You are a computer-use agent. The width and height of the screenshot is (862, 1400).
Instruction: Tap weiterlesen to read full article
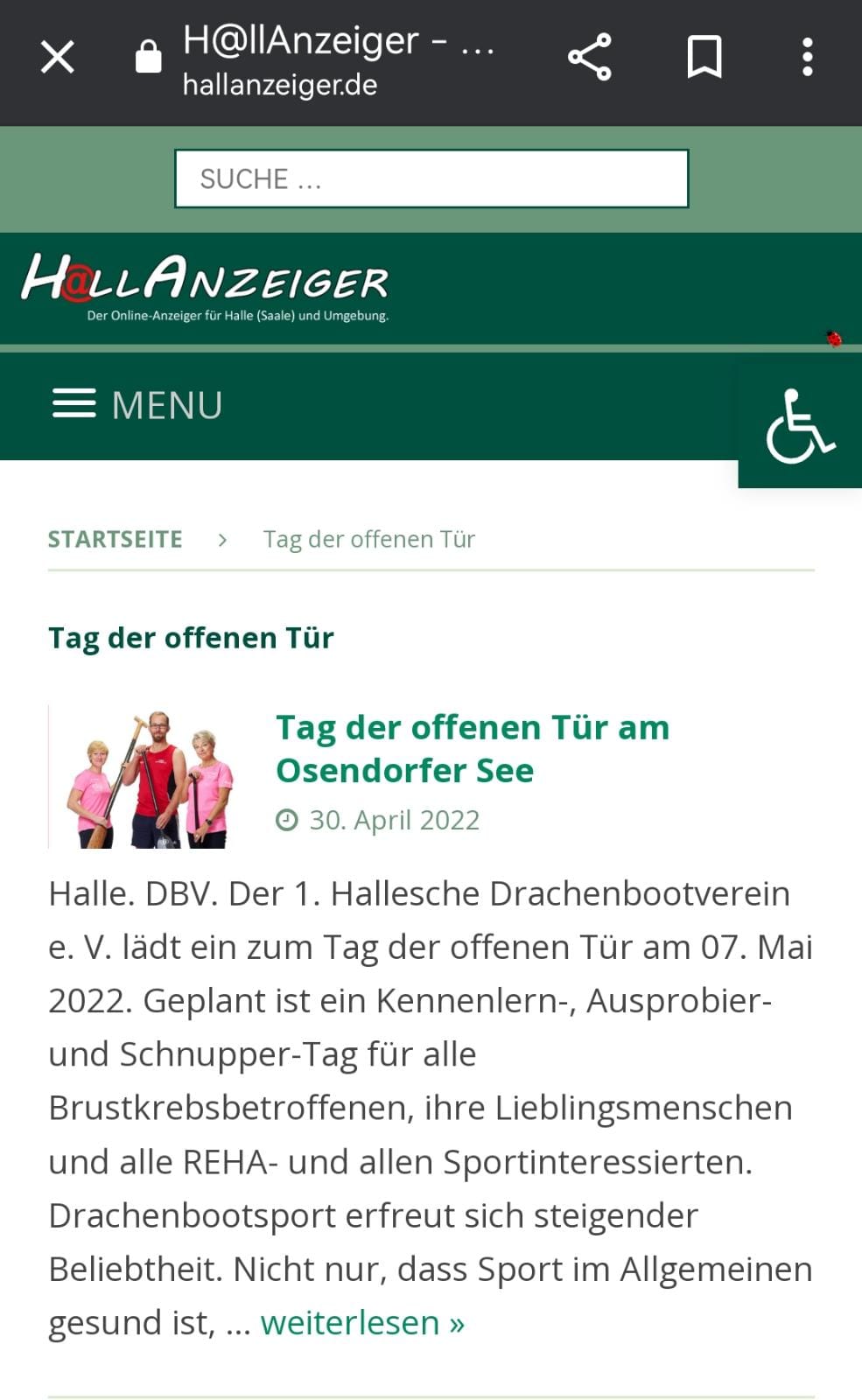362,1323
